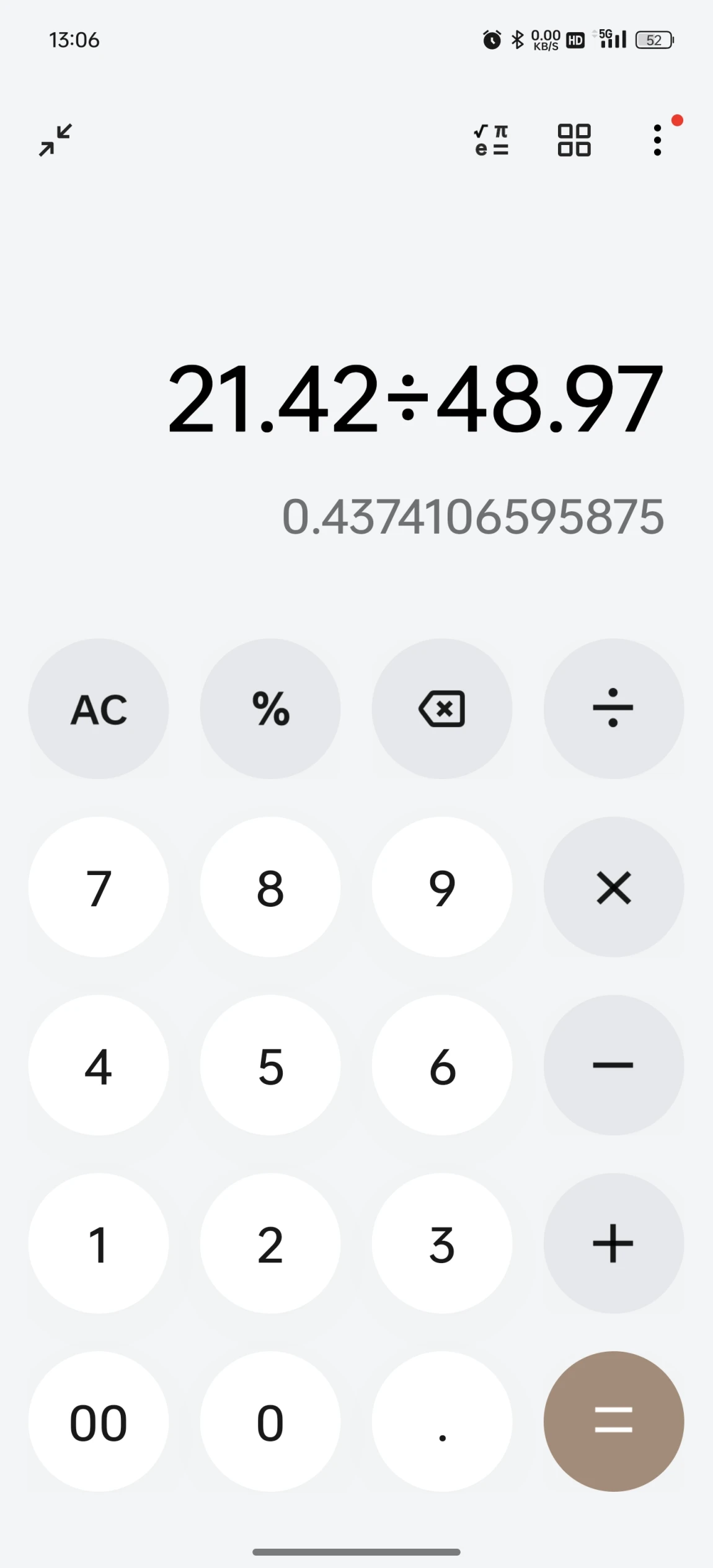Select the plus operator
Viewport: 713px width, 1568px height.
pyautogui.click(x=614, y=1243)
